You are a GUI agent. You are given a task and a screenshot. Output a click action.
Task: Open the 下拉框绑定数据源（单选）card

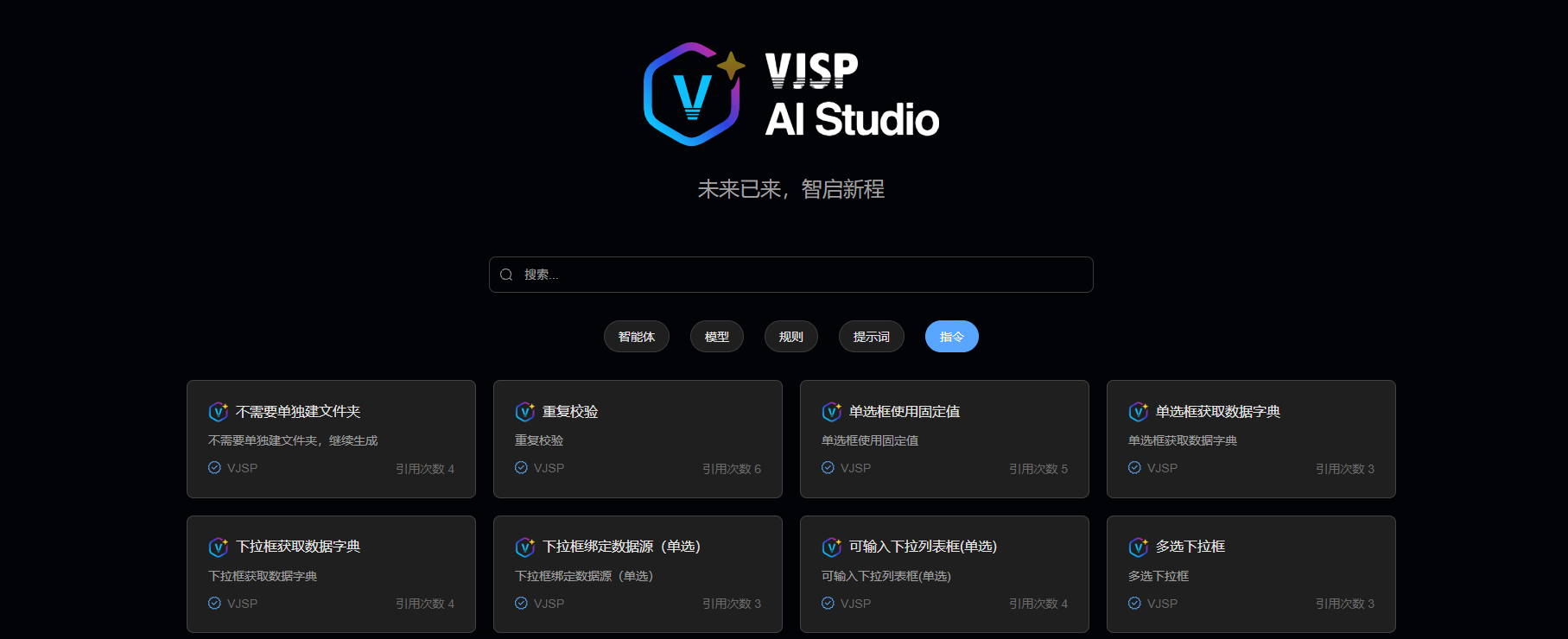638,574
